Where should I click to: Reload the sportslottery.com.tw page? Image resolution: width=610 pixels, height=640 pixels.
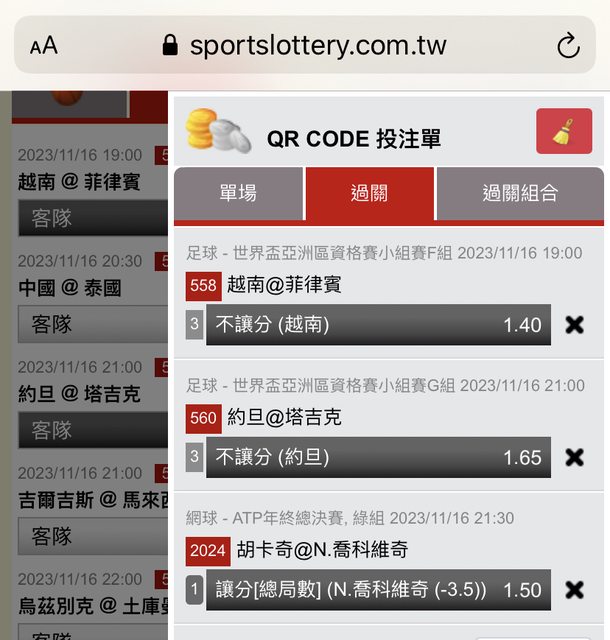pos(567,46)
